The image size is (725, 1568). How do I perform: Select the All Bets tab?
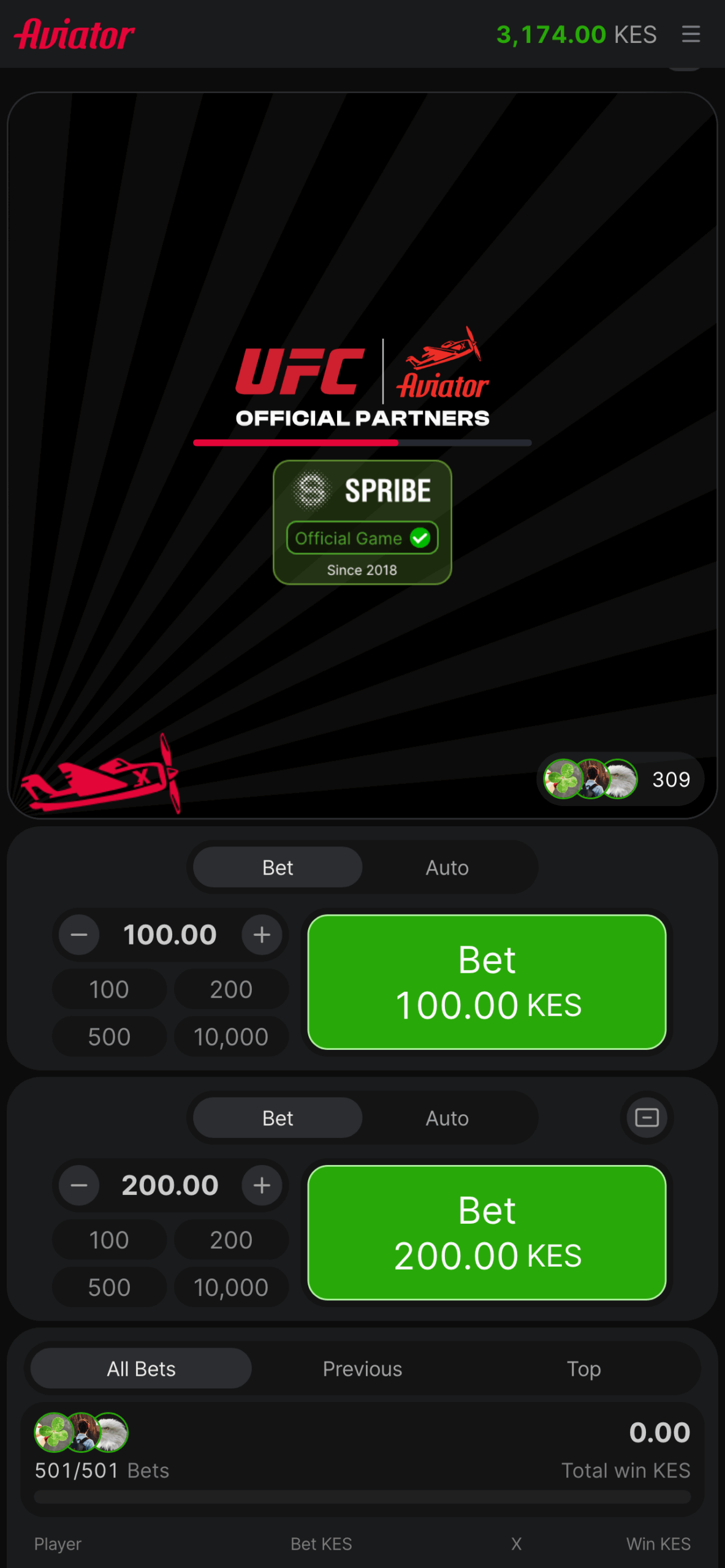[x=141, y=1368]
